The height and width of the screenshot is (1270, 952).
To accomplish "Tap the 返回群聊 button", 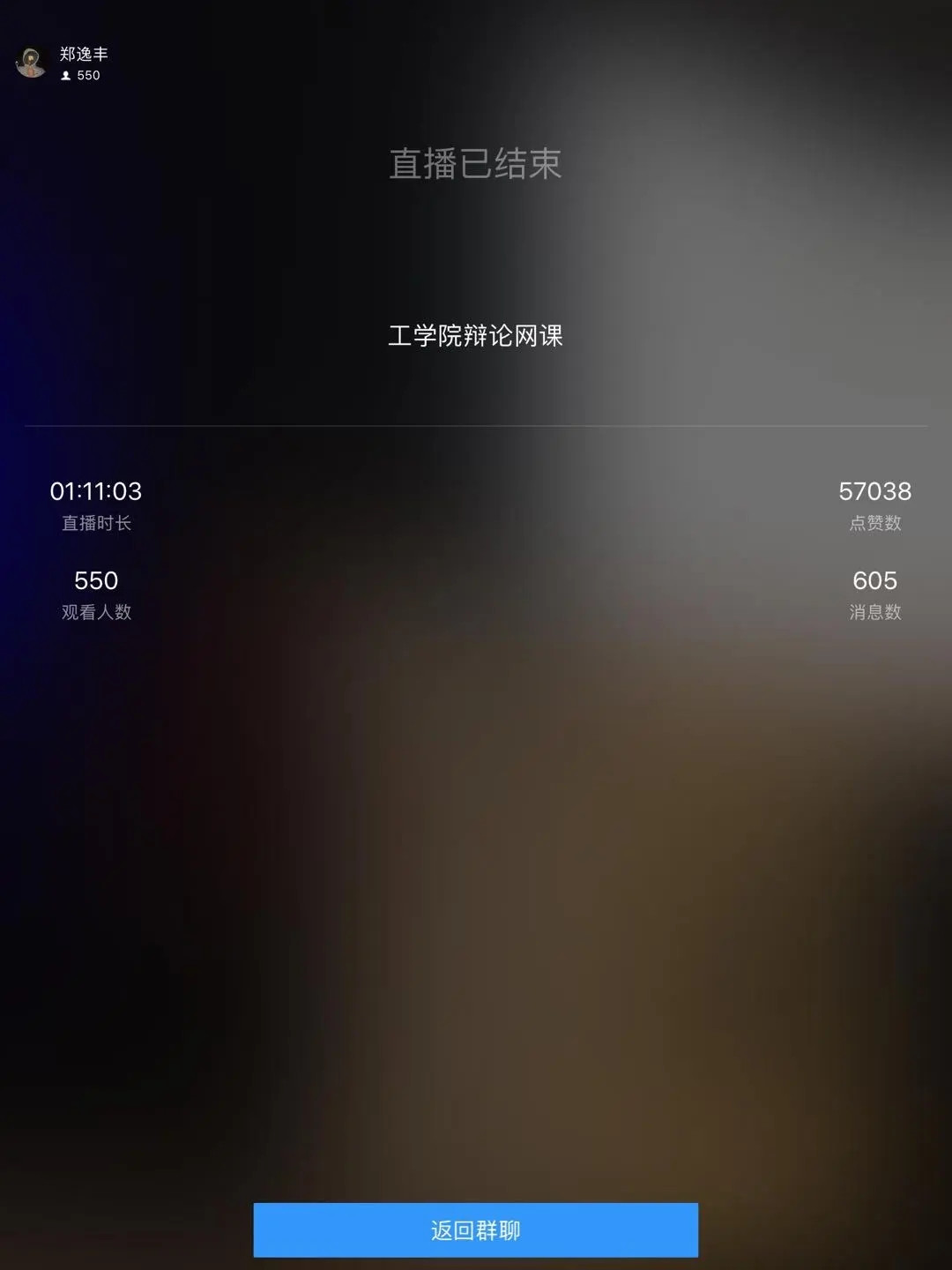I will click(x=475, y=1229).
